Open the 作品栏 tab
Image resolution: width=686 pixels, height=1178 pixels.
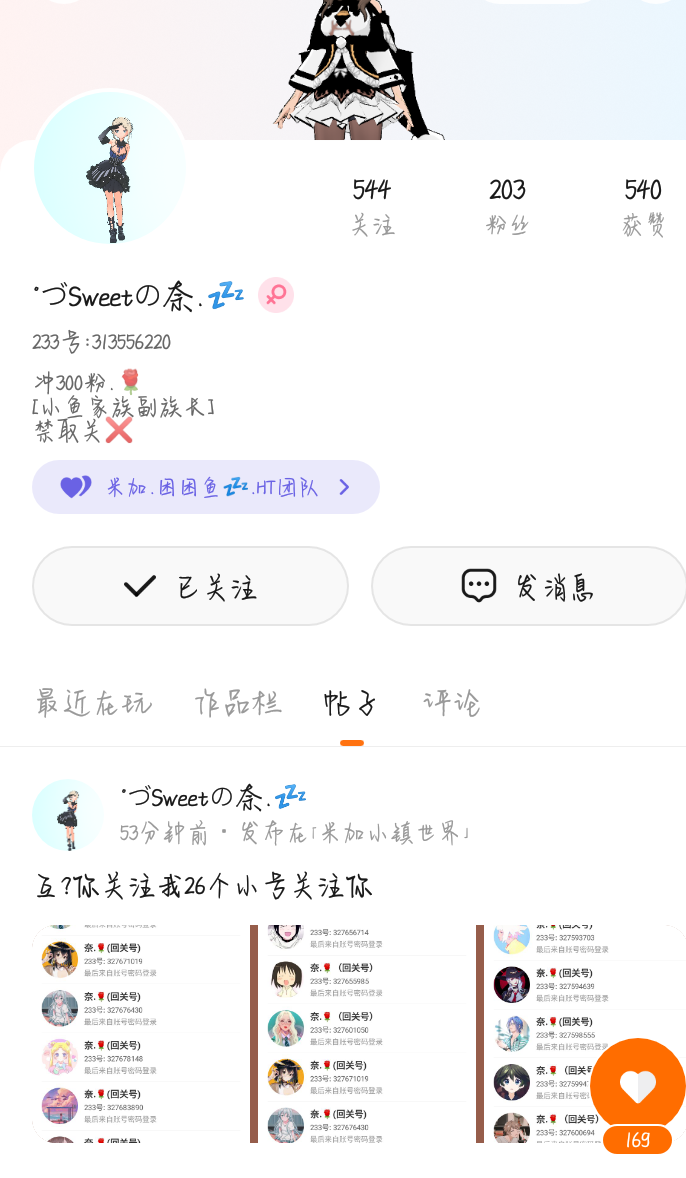[238, 703]
